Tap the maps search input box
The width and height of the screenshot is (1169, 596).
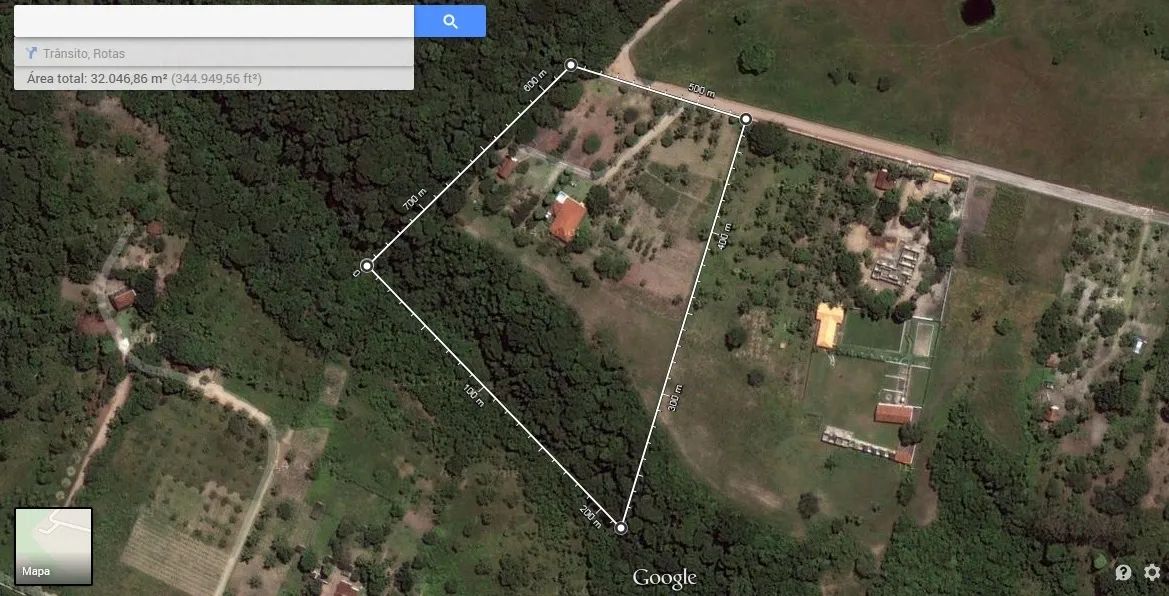click(x=214, y=21)
